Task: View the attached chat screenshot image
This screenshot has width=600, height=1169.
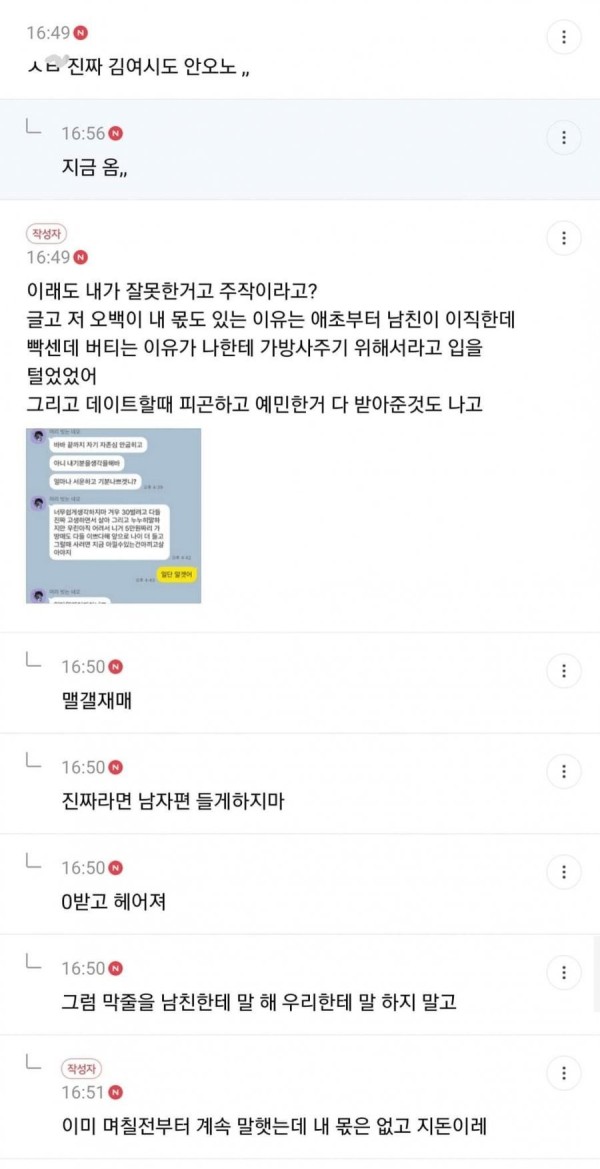Action: point(113,516)
